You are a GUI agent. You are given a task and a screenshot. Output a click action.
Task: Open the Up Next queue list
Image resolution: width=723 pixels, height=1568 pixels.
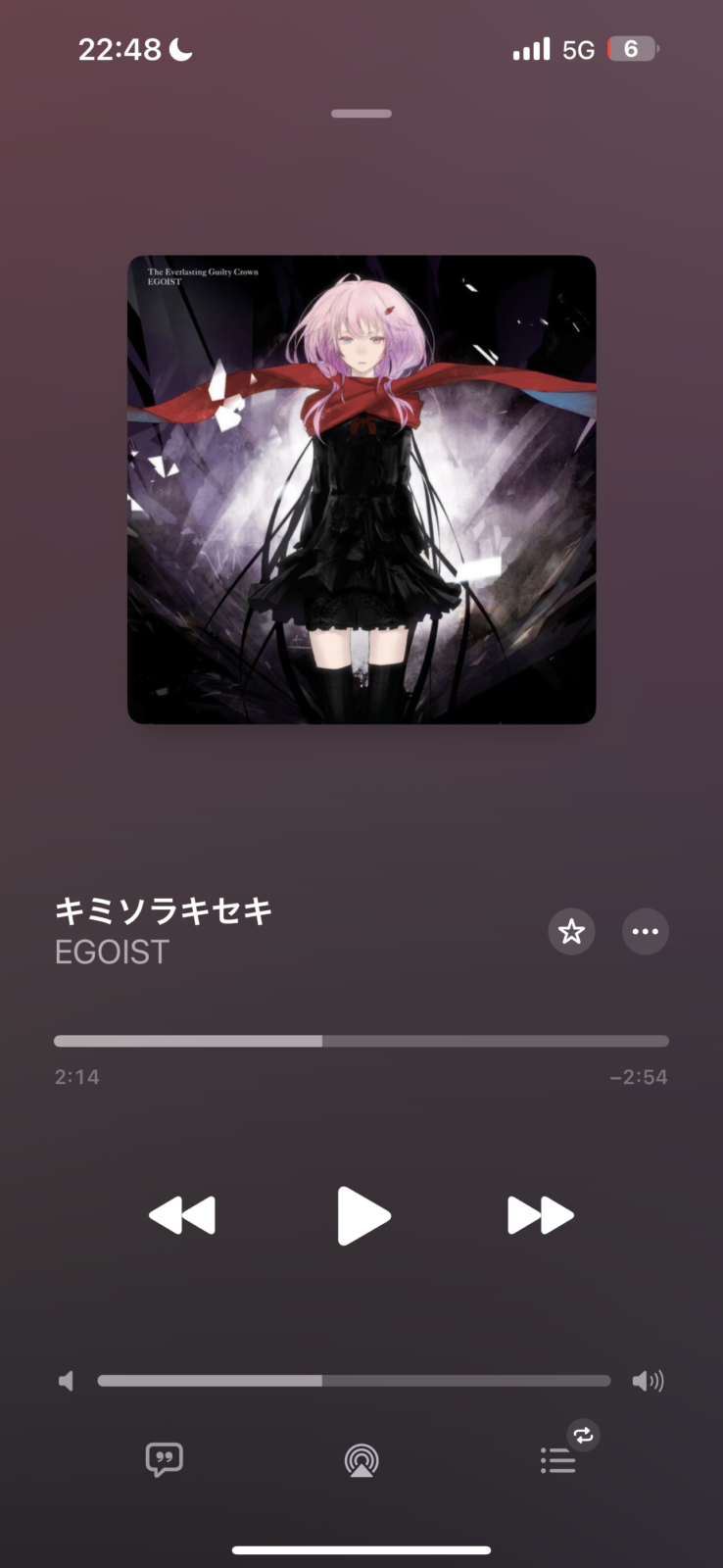[558, 1460]
